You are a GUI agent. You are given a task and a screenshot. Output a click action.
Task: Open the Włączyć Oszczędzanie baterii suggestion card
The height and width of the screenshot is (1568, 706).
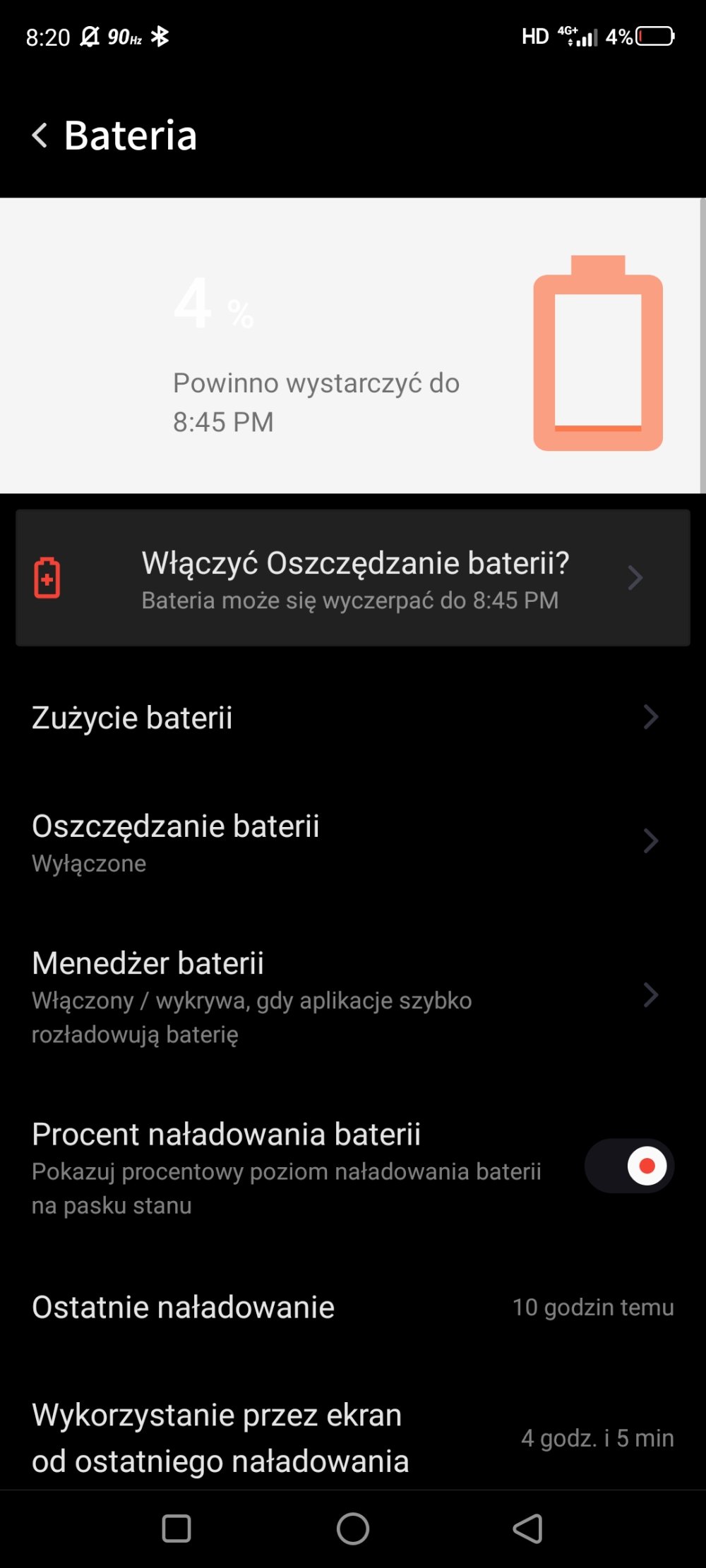coord(353,578)
